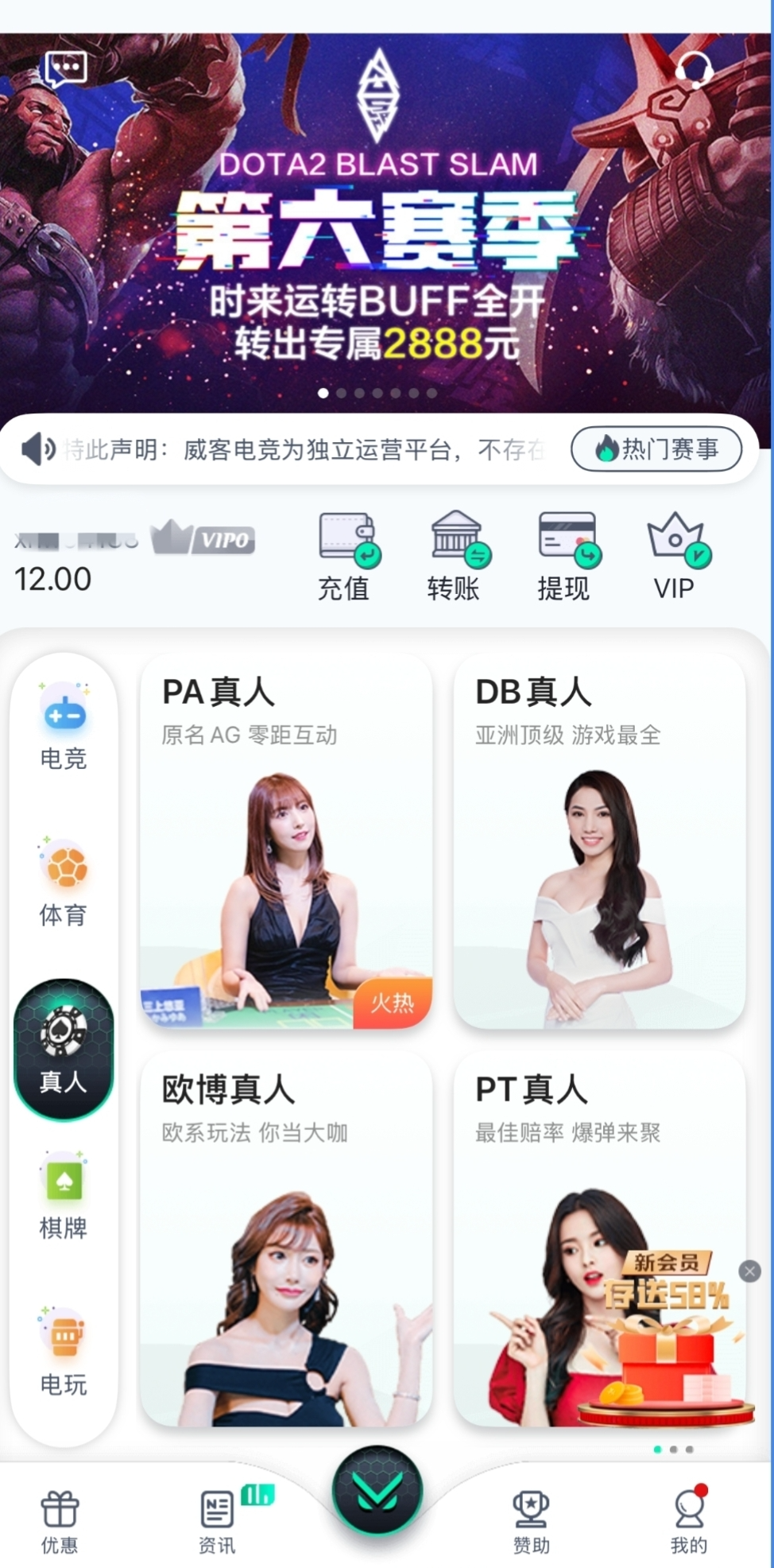Open the 欧博真人 card
Image resolution: width=774 pixels, height=1568 pixels.
click(x=286, y=1239)
